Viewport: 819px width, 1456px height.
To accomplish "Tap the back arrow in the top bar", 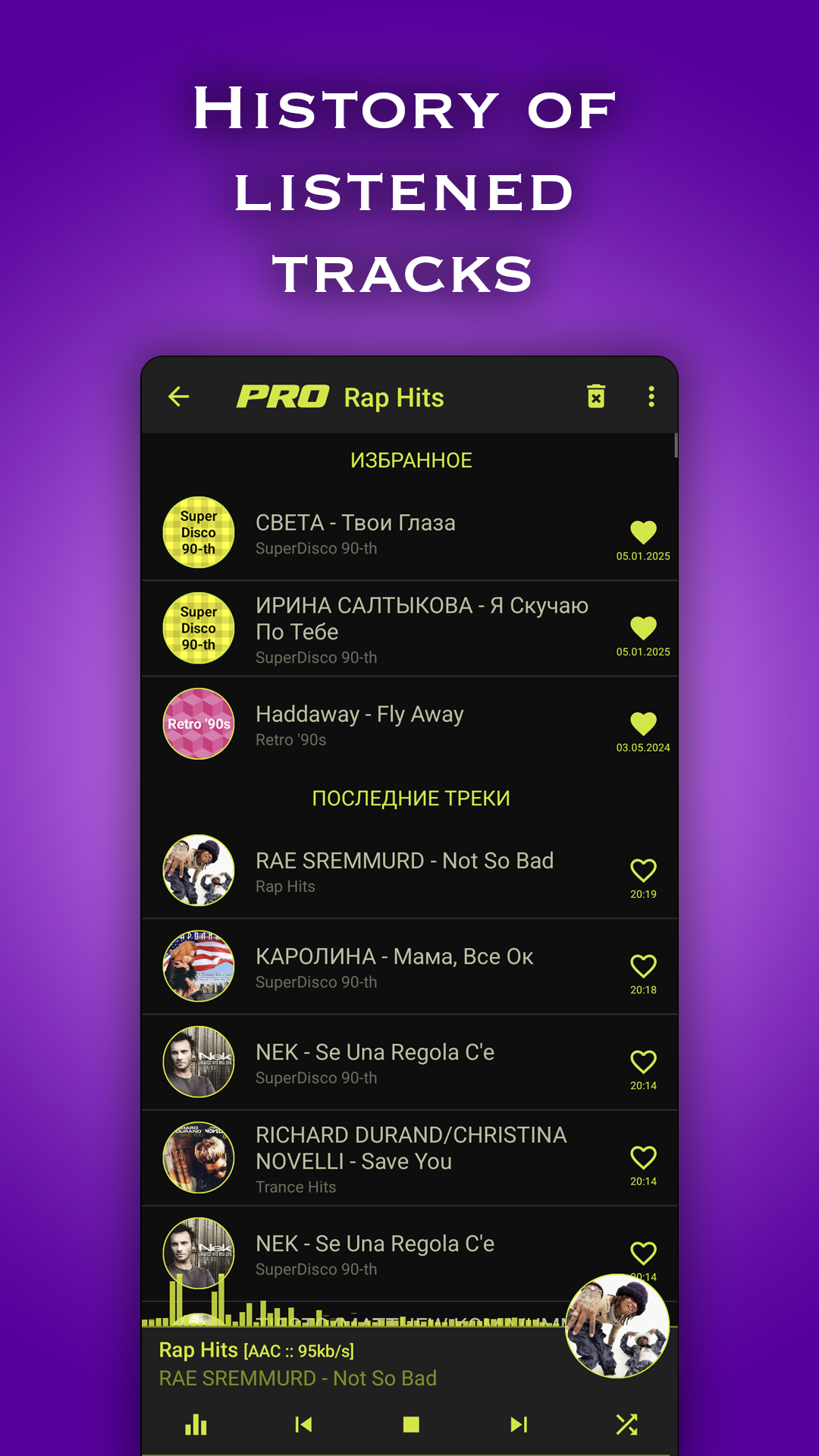I will pos(177,396).
